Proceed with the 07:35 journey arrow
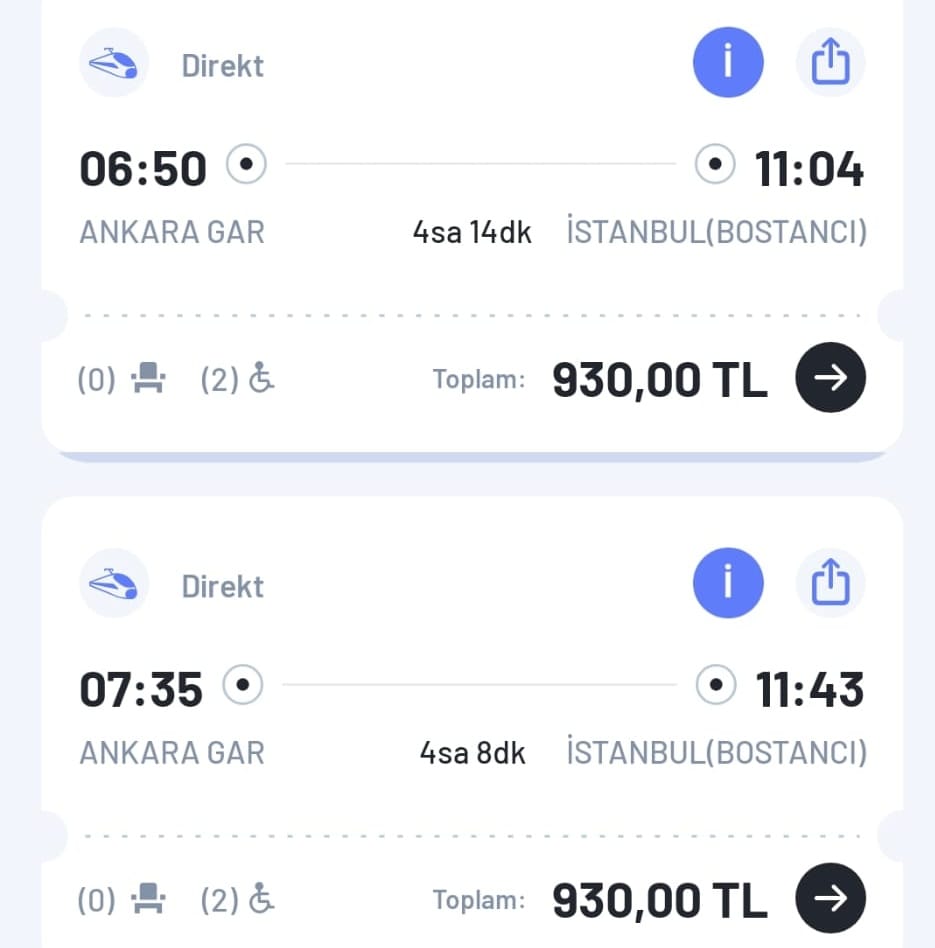The width and height of the screenshot is (935, 948). (830, 899)
